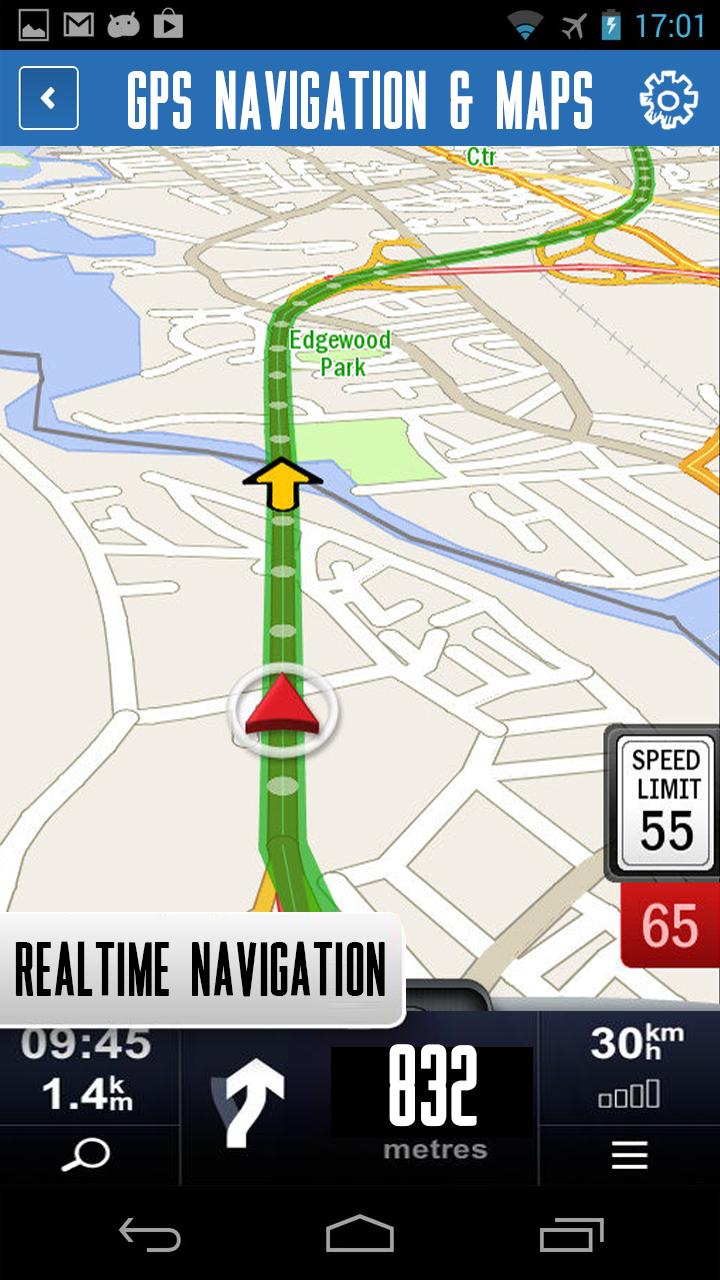Open the settings gear
Viewport: 720px width, 1280px height.
(x=668, y=98)
